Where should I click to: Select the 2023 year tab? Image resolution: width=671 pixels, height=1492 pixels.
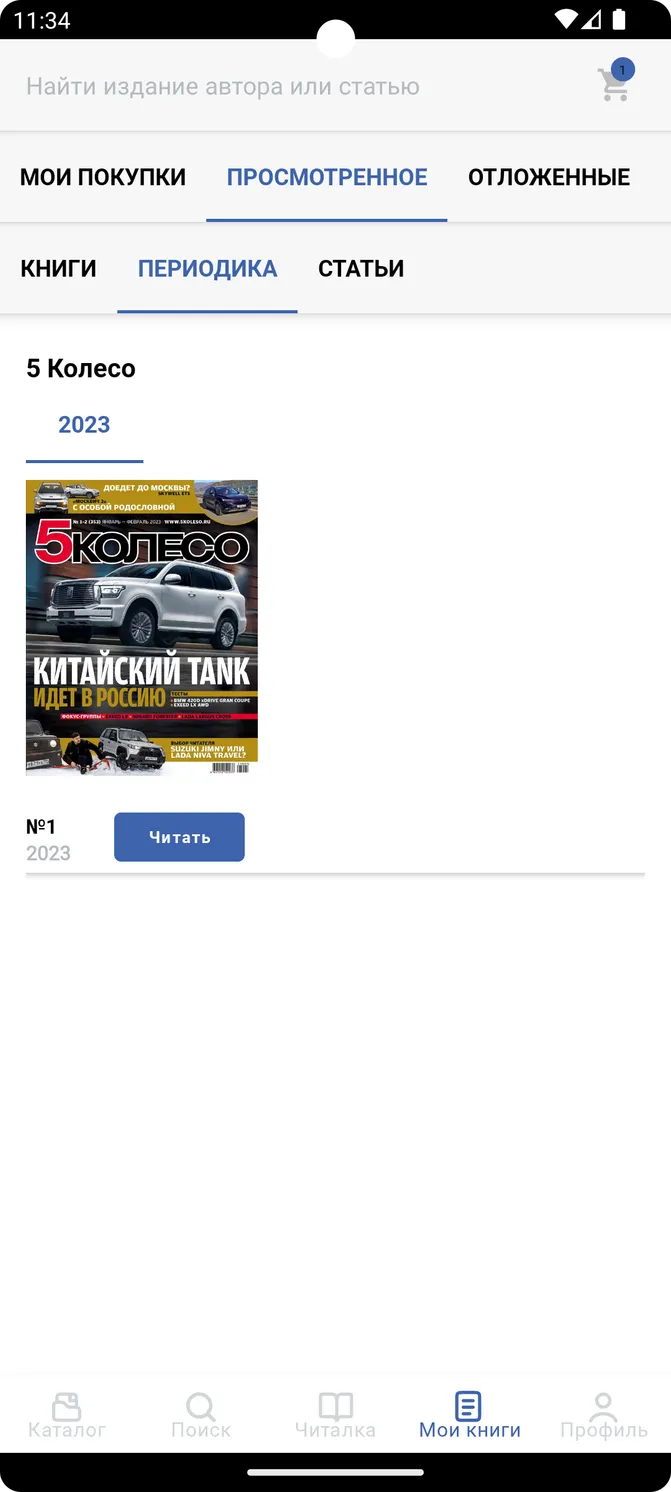(84, 425)
